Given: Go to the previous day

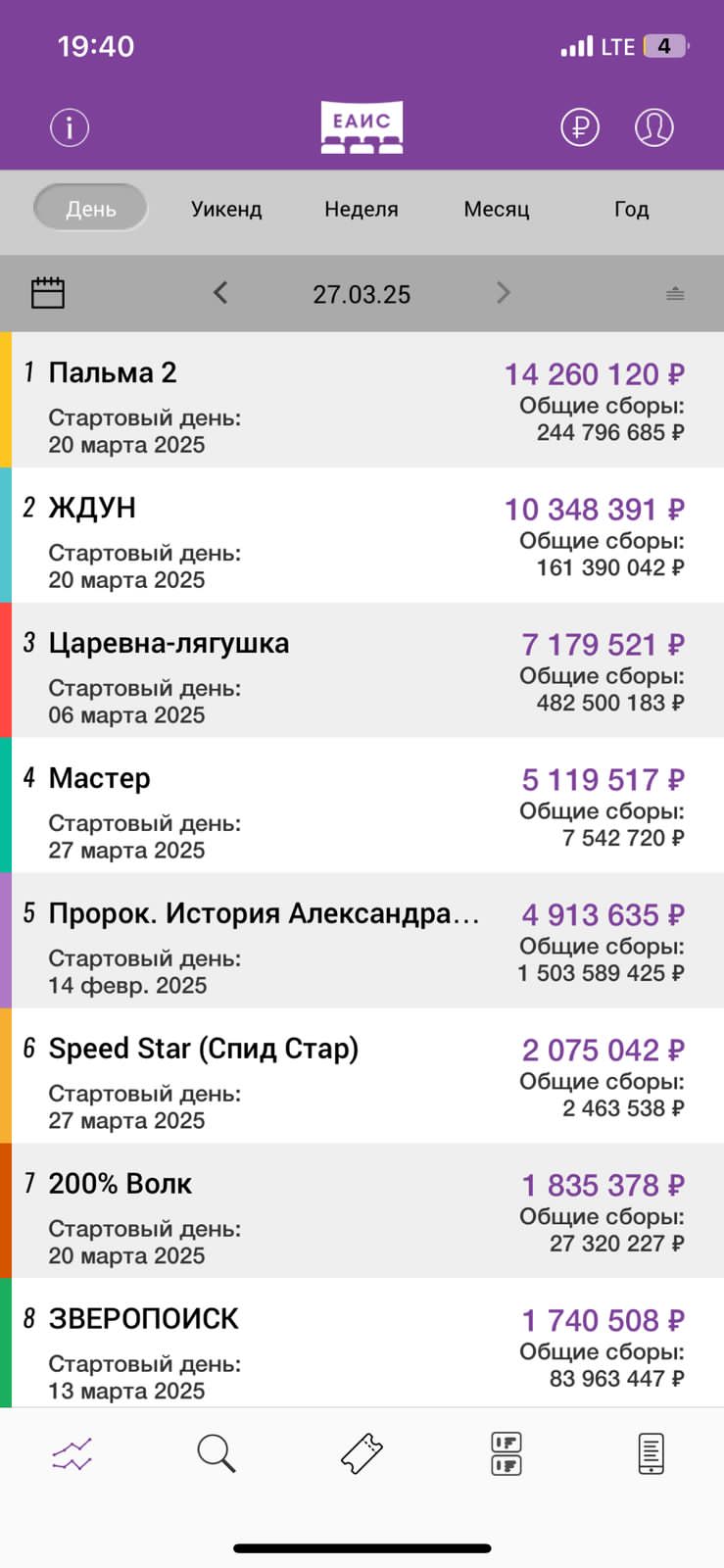Looking at the screenshot, I should [220, 293].
